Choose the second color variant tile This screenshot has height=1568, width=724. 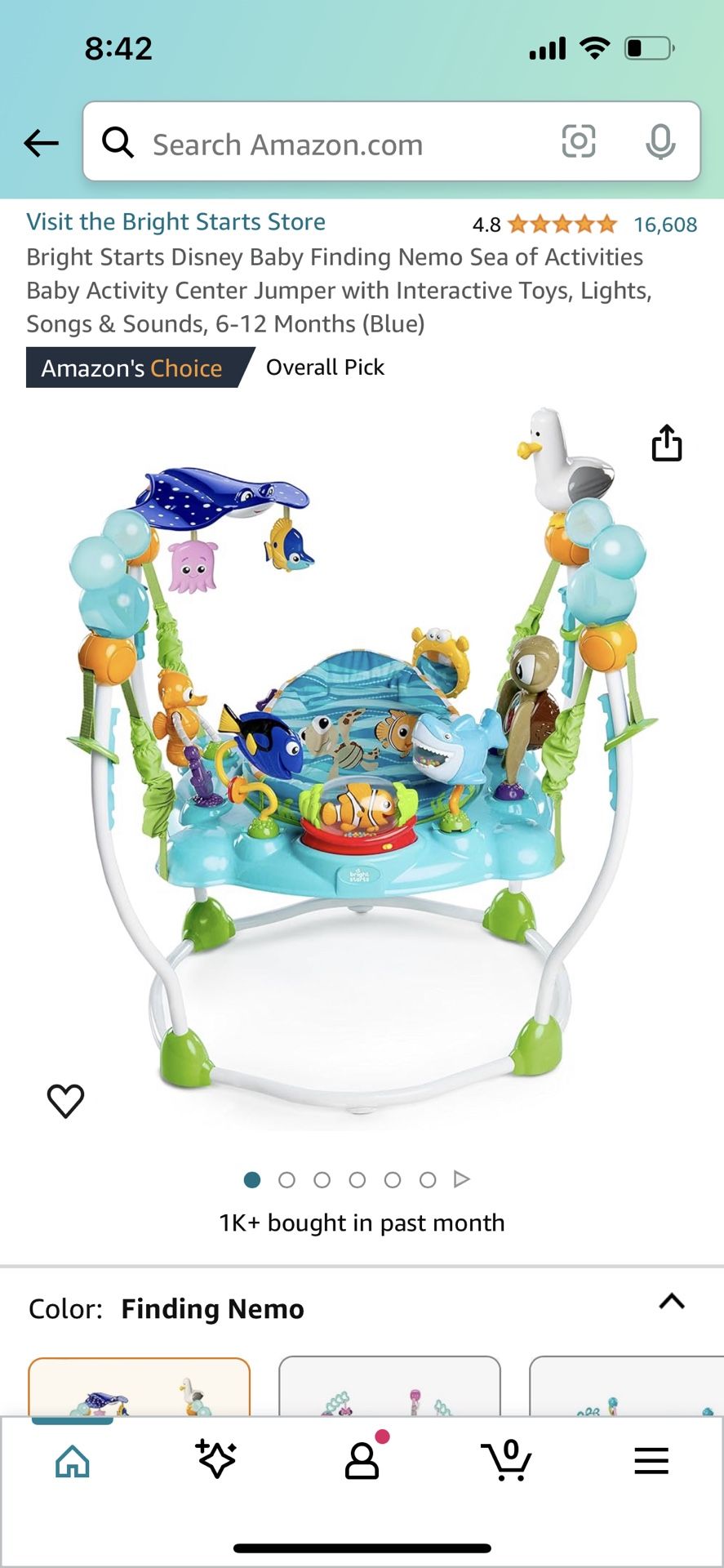[389, 1388]
